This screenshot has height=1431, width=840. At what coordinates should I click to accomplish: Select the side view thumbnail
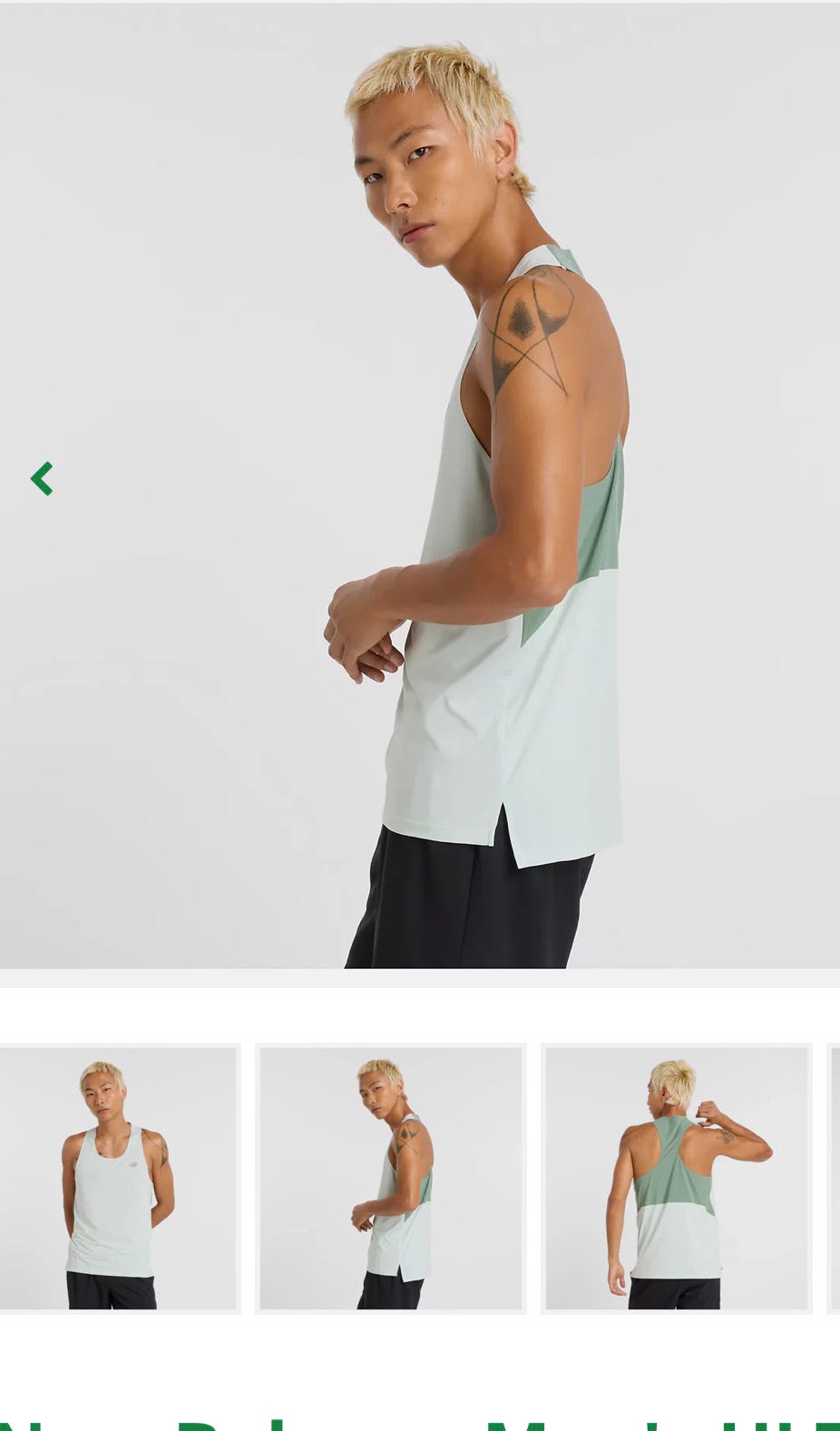(x=391, y=1178)
